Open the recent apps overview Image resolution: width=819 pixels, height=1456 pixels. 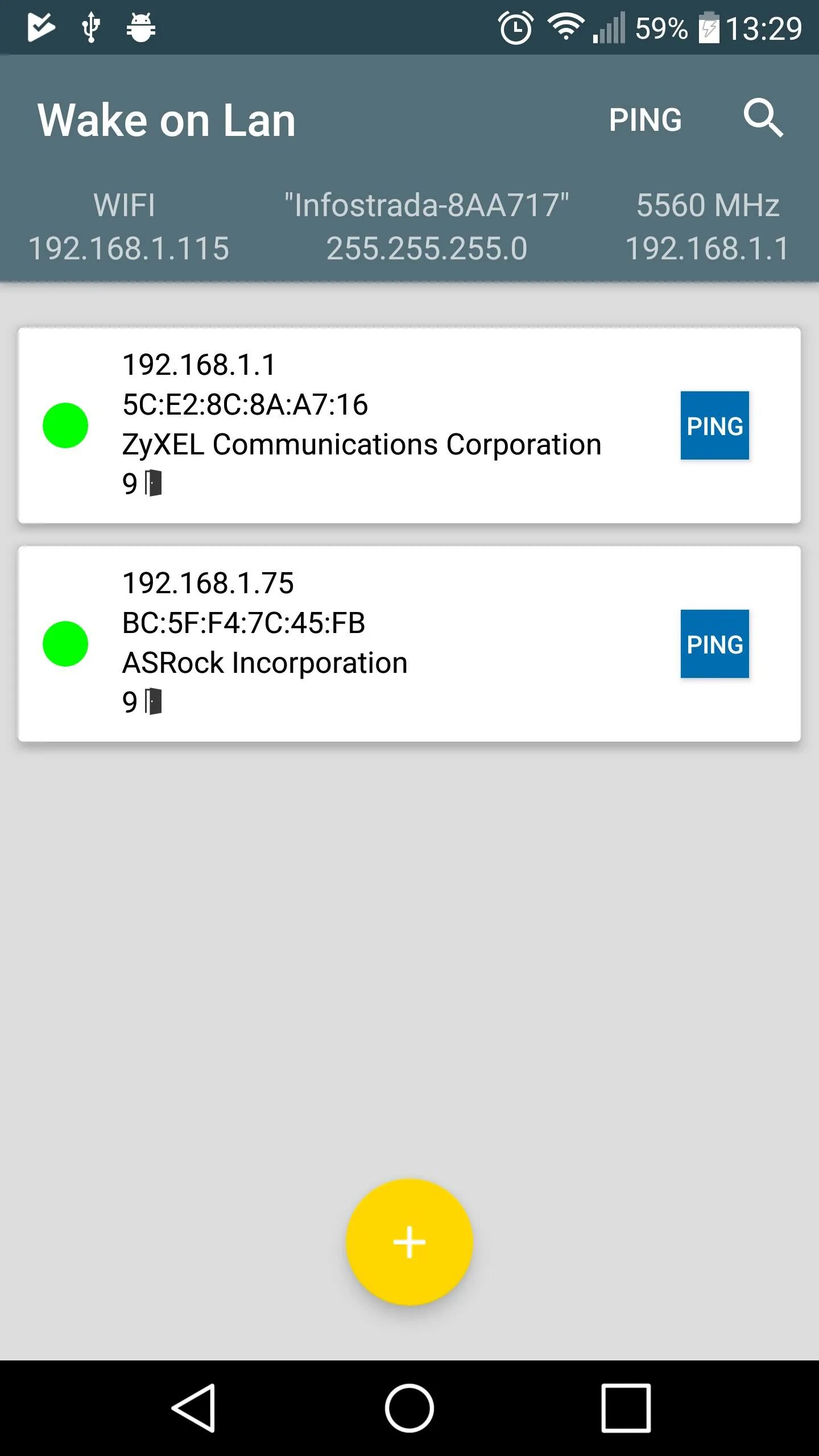tap(626, 1408)
